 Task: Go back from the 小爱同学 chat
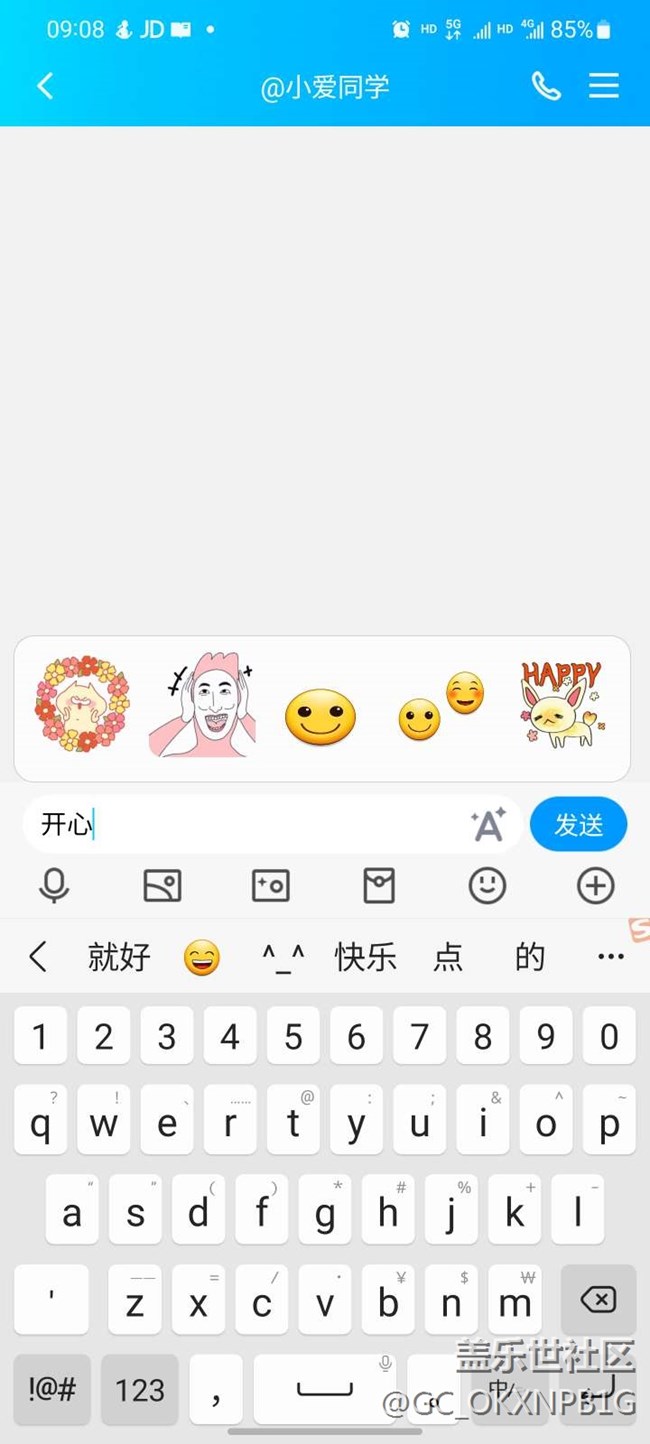tap(45, 86)
